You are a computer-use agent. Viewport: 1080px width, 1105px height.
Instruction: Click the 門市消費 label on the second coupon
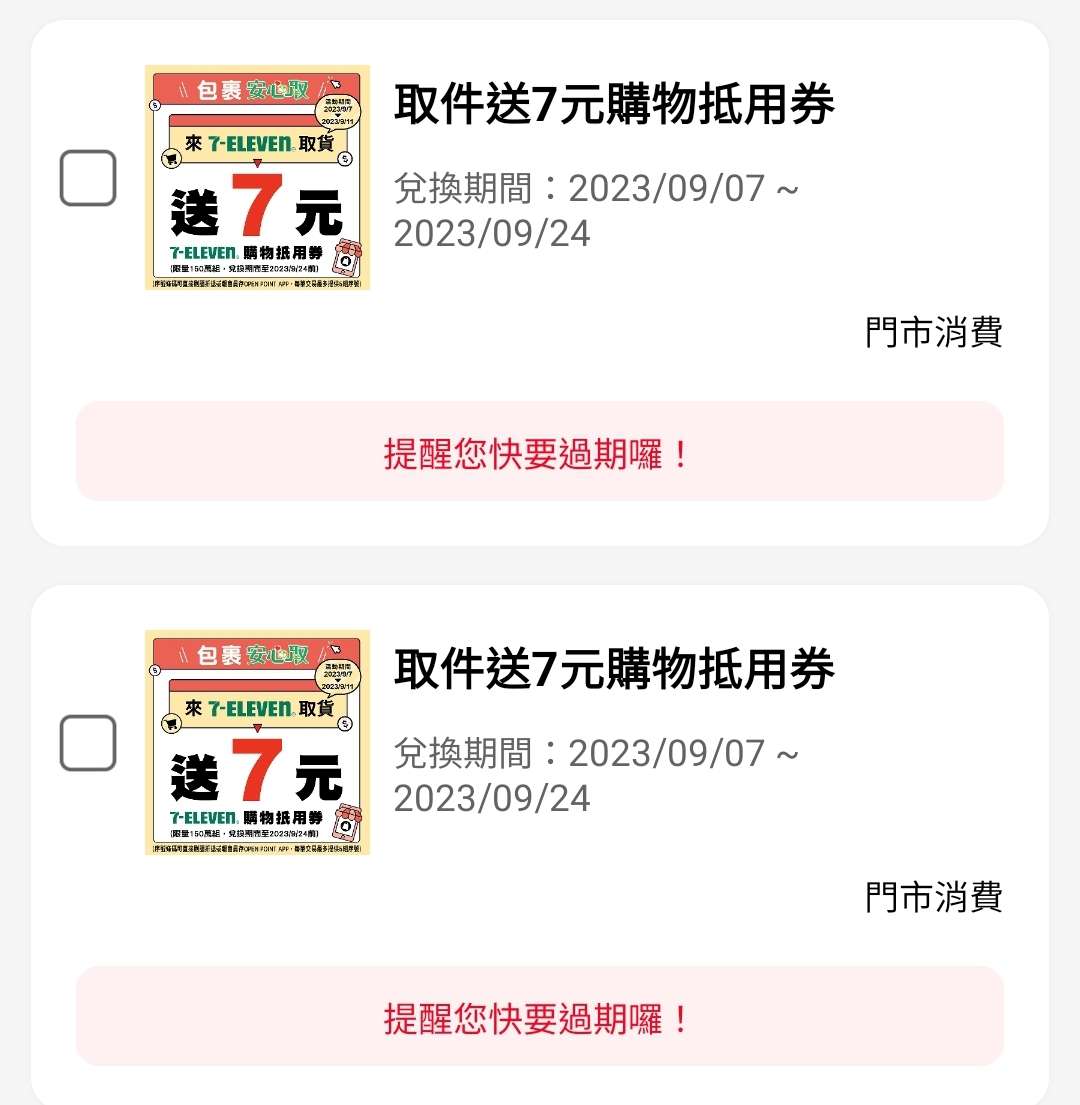click(935, 897)
